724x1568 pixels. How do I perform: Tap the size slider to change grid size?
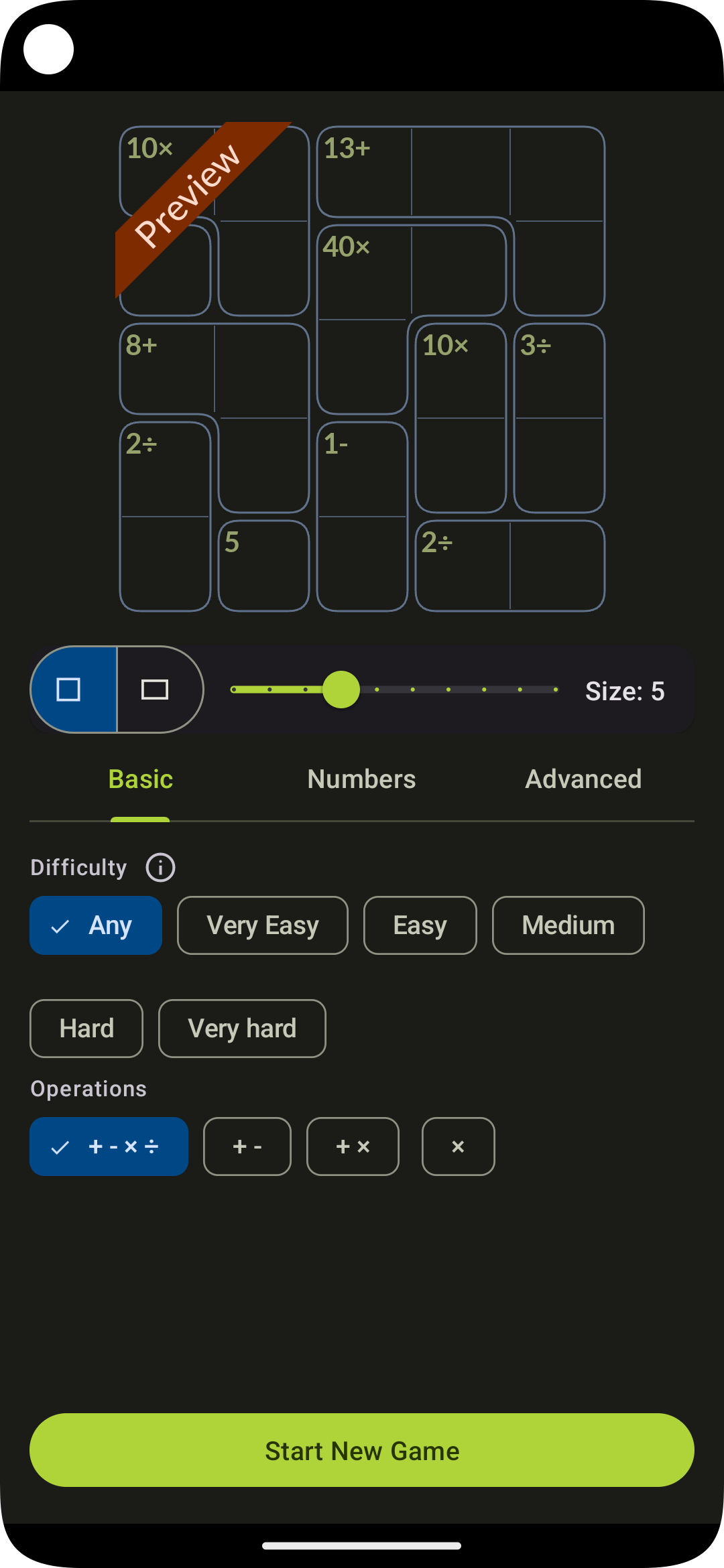394,690
